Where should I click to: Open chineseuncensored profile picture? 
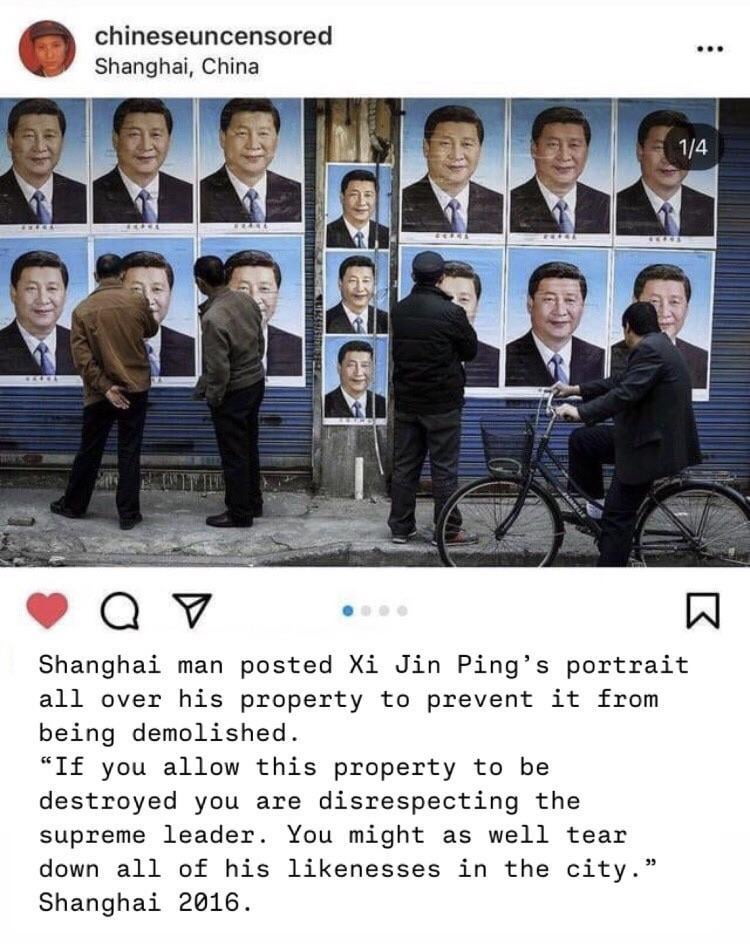pyautogui.click(x=46, y=49)
